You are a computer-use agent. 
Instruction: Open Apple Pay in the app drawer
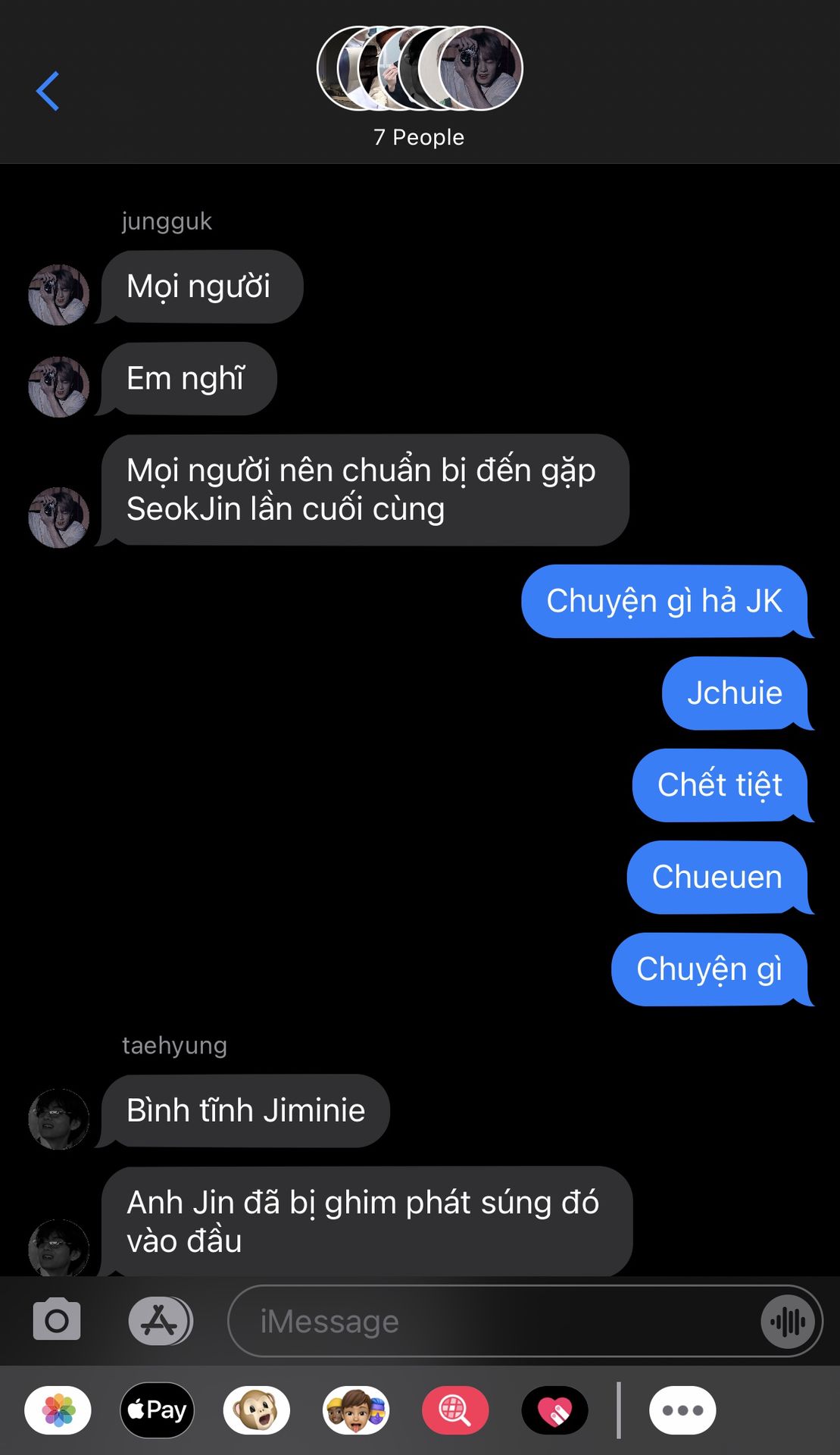pyautogui.click(x=157, y=1410)
